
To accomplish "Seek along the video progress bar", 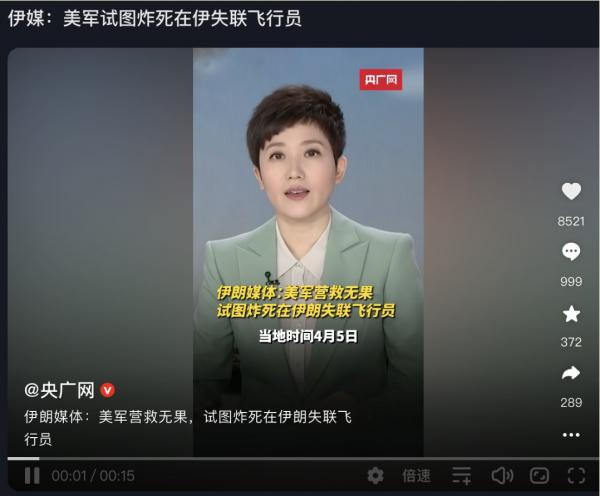I will 300,459.
